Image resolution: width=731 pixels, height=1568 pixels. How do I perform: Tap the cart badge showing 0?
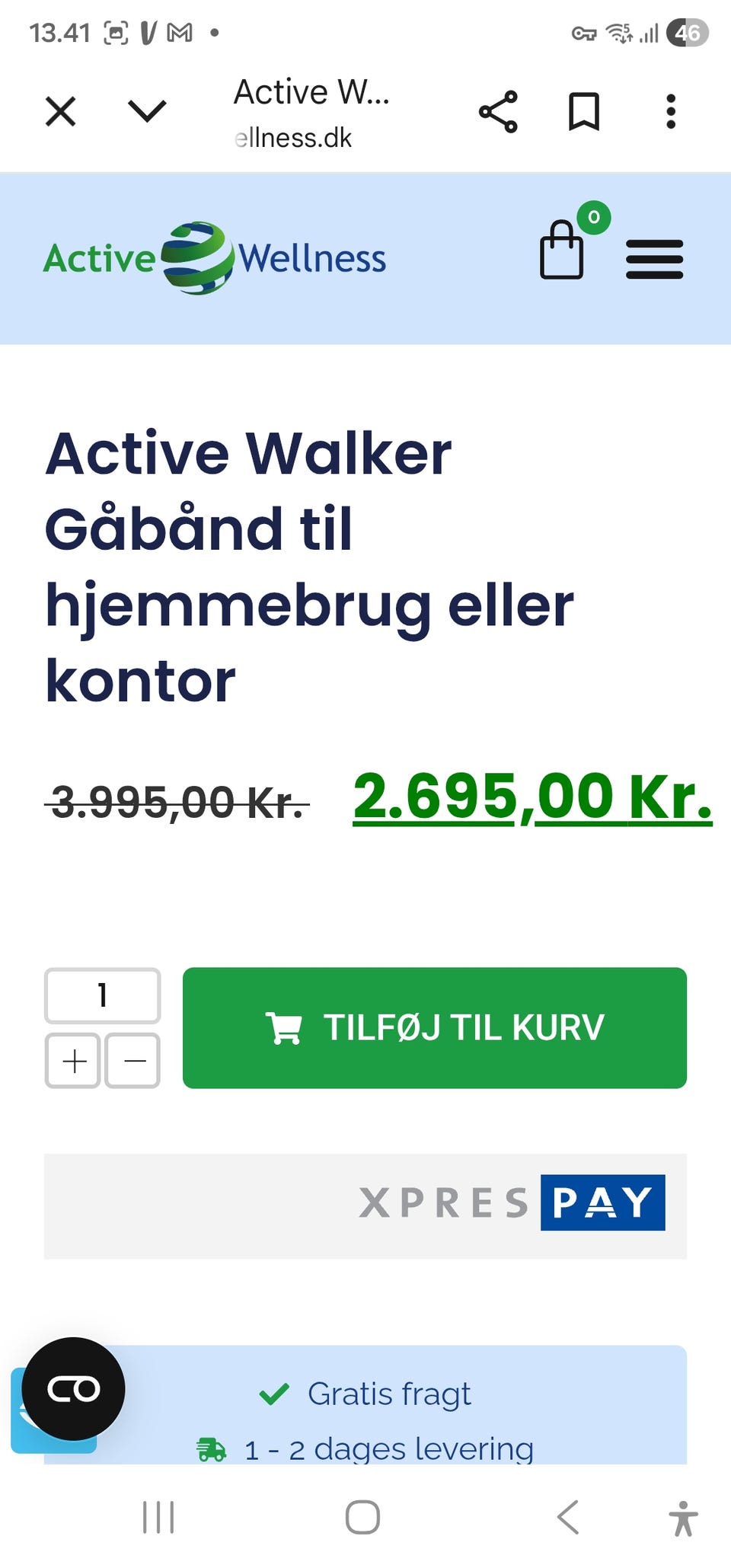[x=593, y=219]
